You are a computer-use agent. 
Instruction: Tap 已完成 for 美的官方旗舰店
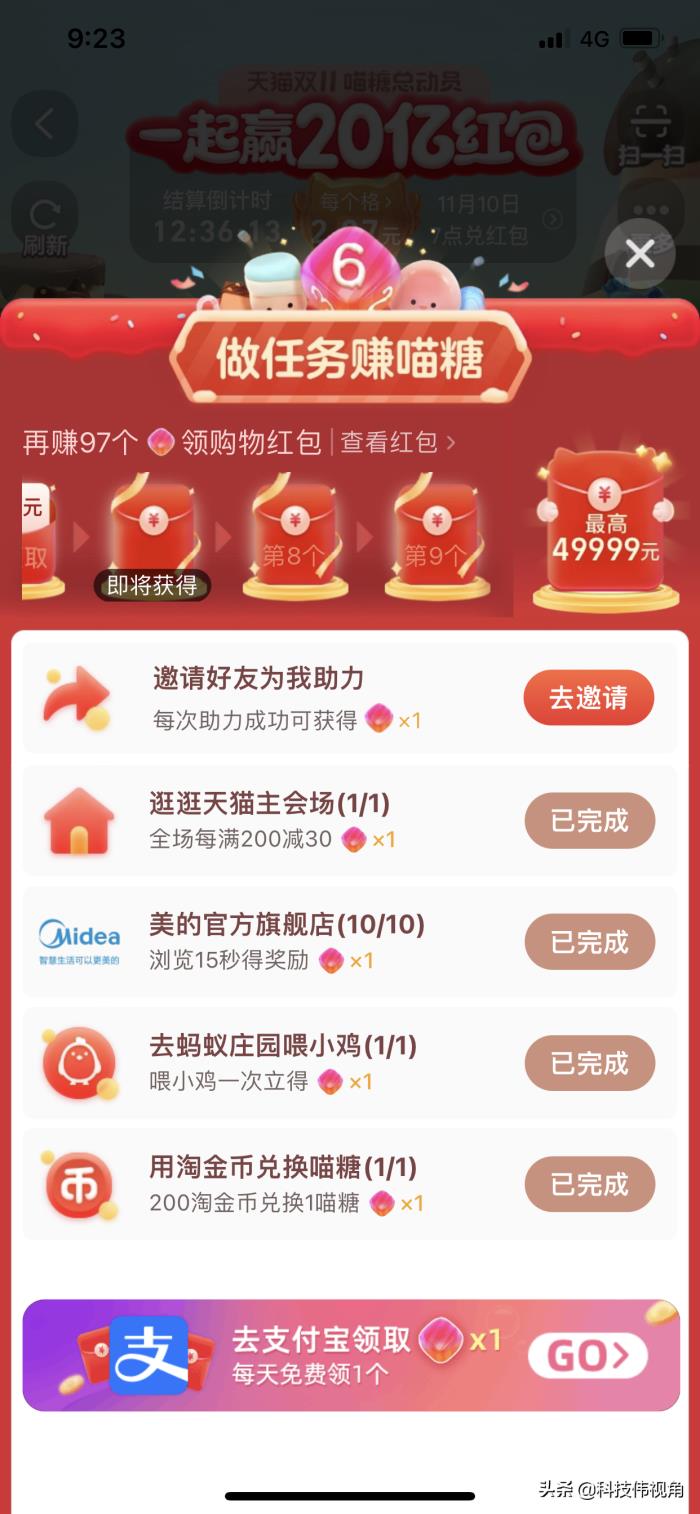(589, 942)
